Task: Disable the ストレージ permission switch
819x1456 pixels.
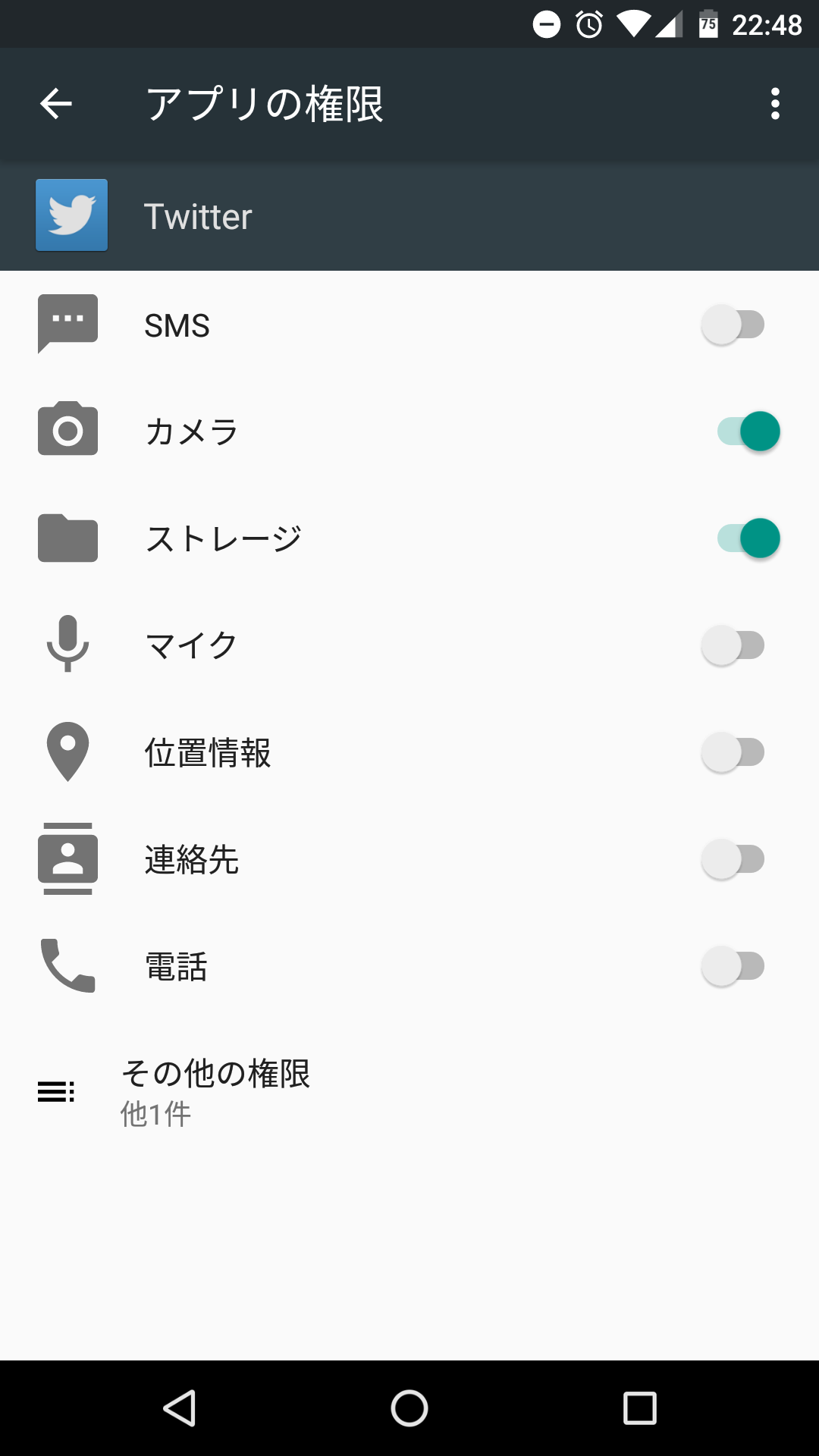Action: 748,539
